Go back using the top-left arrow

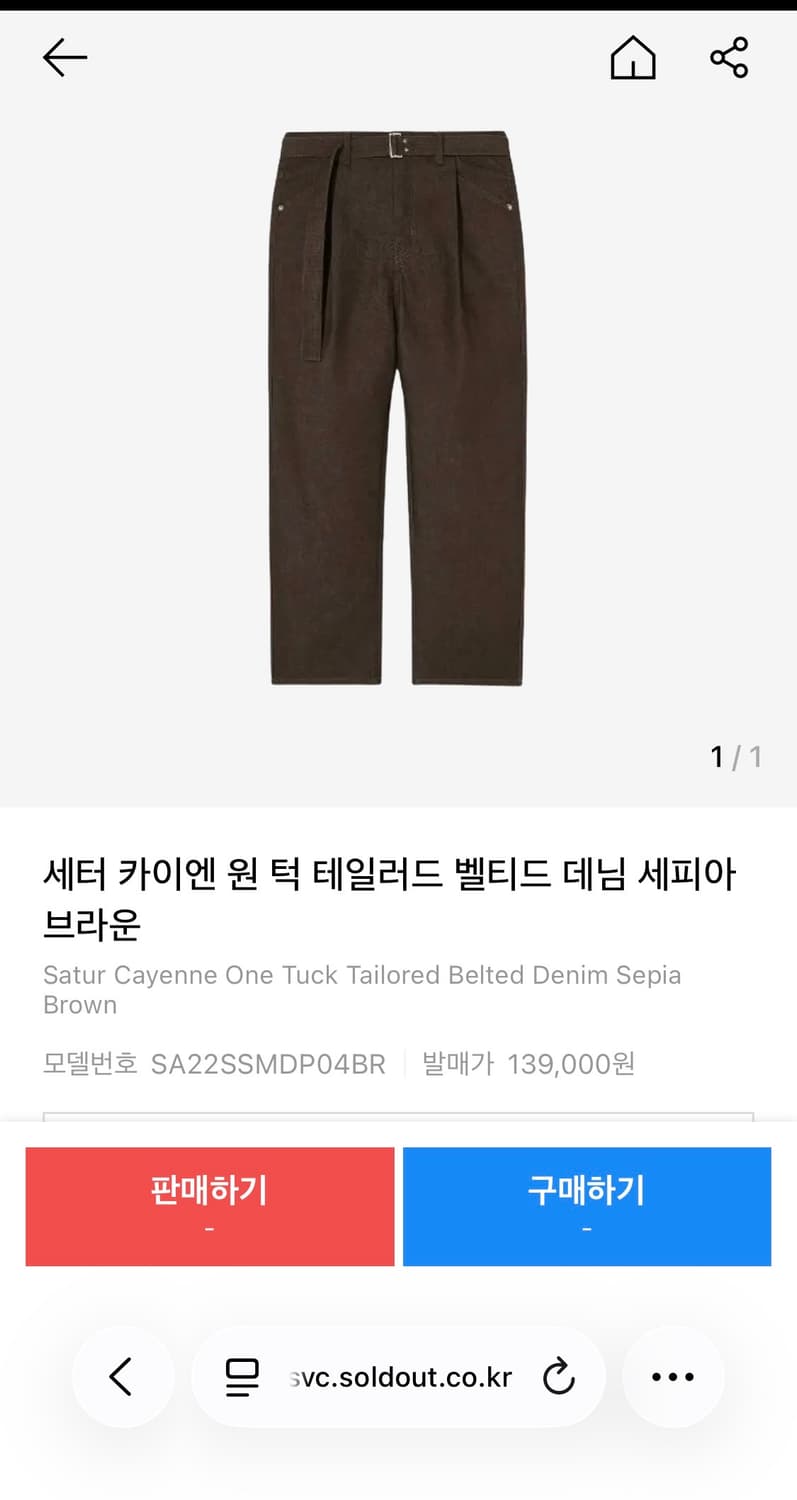[64, 57]
